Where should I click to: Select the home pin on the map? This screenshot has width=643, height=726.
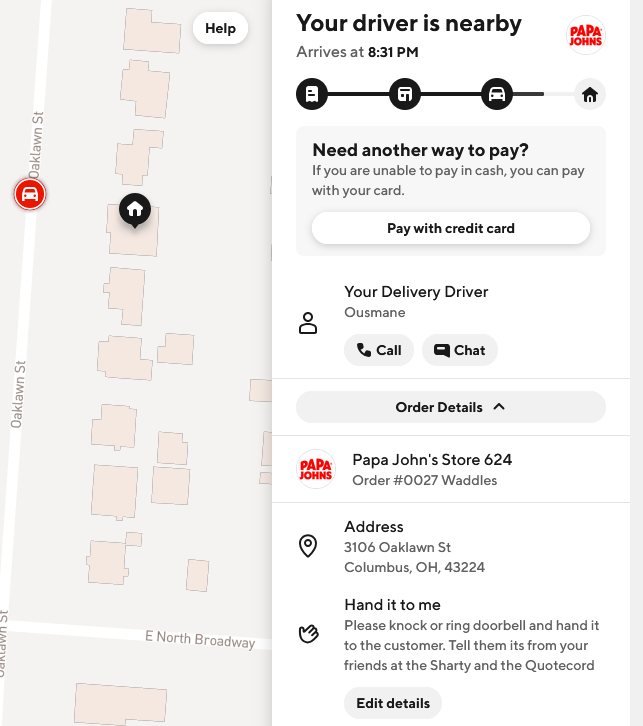pos(135,210)
